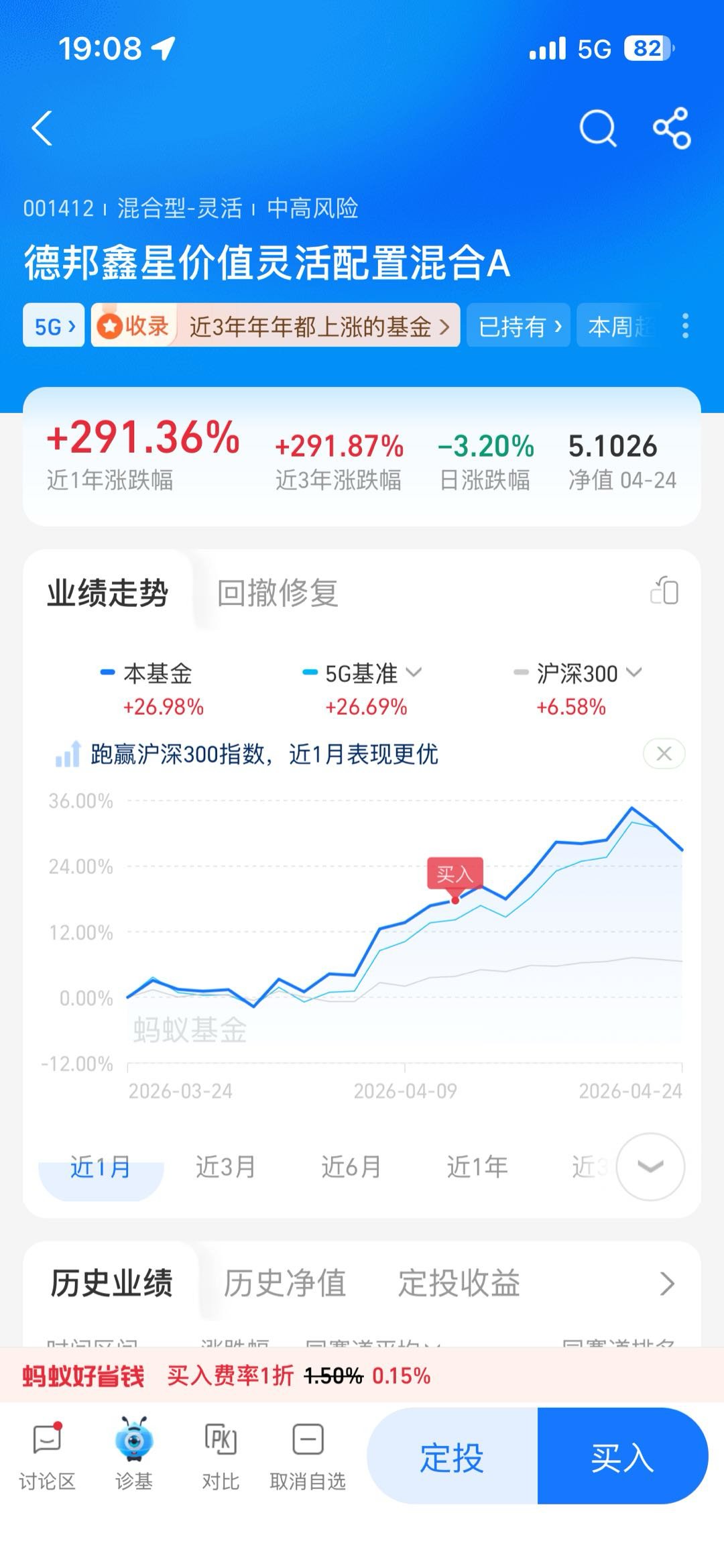Tap the 已持有 chip
This screenshot has height=1568, width=724.
click(518, 326)
